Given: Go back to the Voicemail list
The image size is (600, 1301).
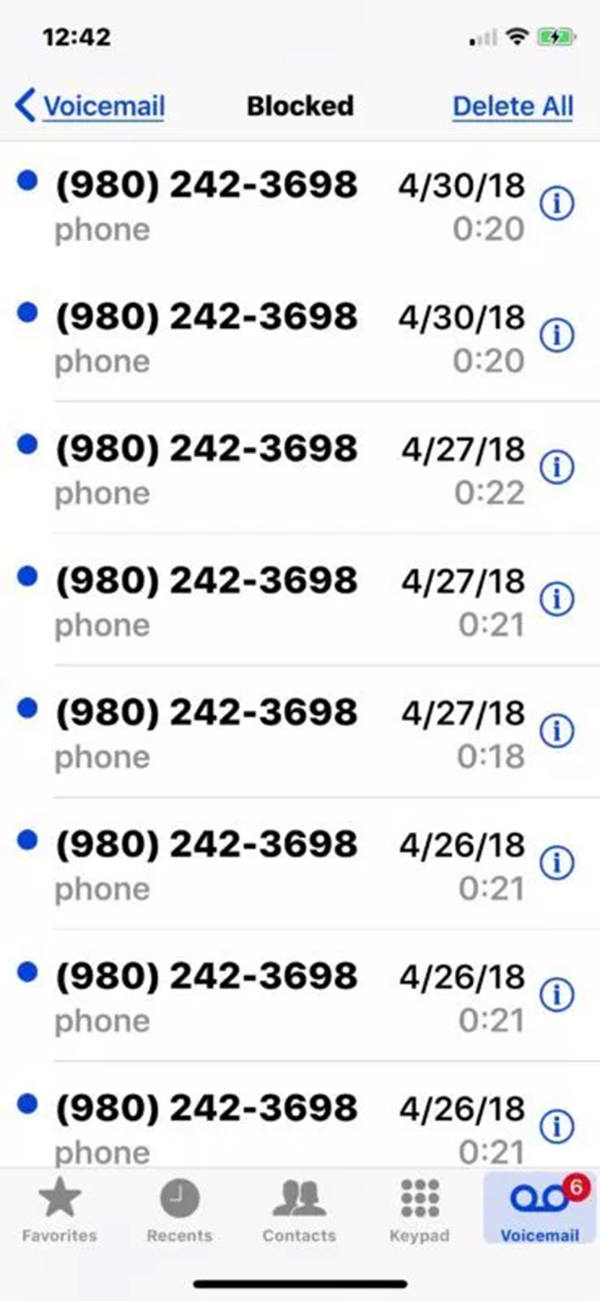Looking at the screenshot, I should click(x=90, y=106).
